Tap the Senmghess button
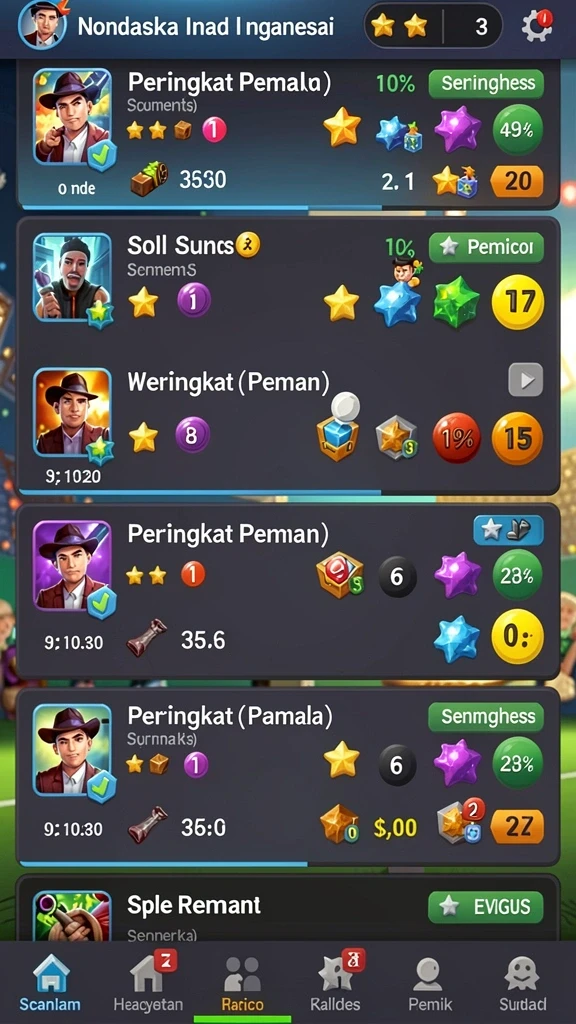The image size is (576, 1024). (x=486, y=717)
